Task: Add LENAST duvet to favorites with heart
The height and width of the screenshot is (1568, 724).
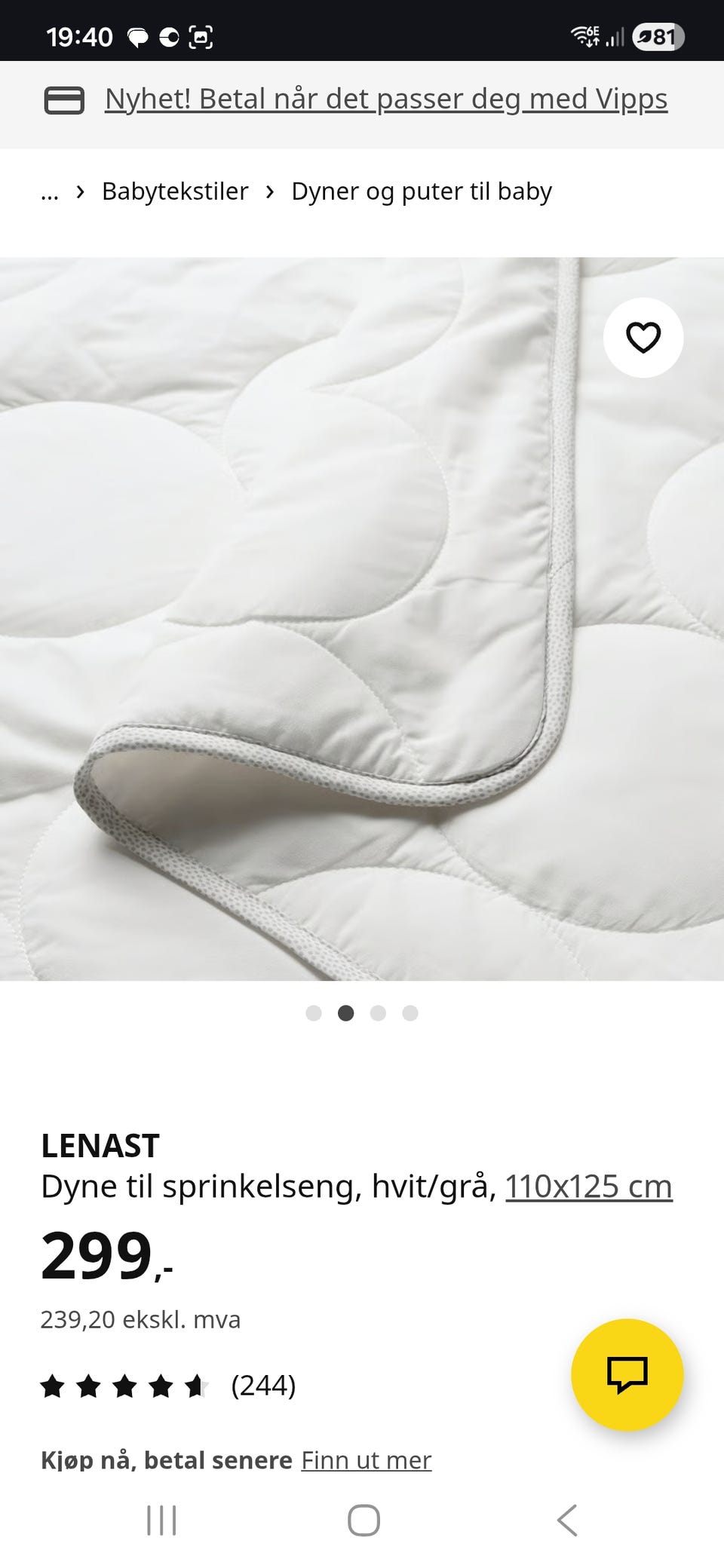Action: pyautogui.click(x=643, y=338)
